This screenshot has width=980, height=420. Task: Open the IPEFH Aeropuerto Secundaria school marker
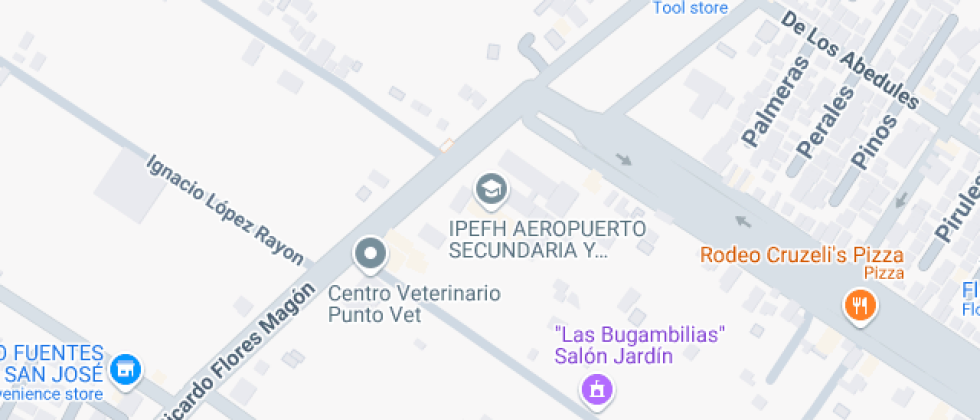pos(490,188)
